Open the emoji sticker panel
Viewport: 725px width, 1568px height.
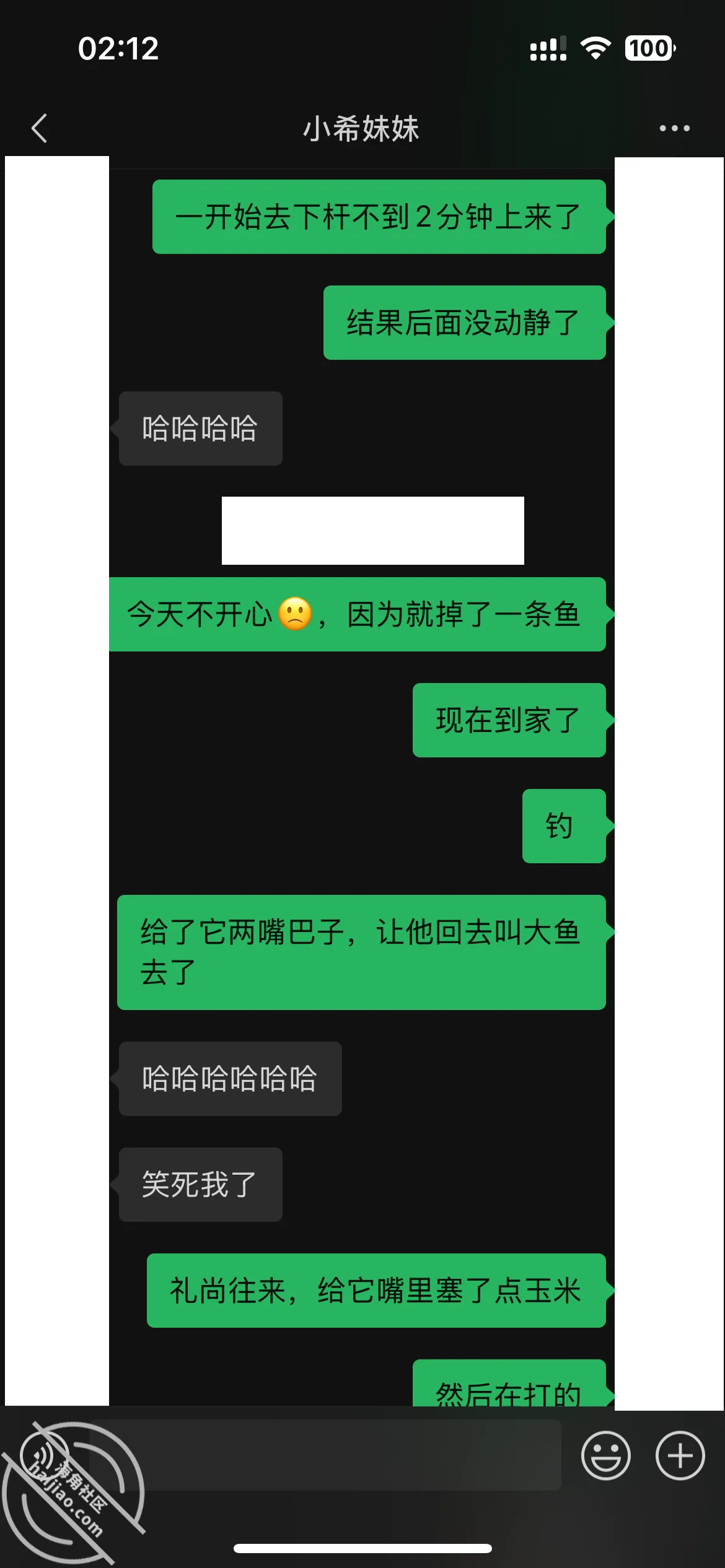605,1455
